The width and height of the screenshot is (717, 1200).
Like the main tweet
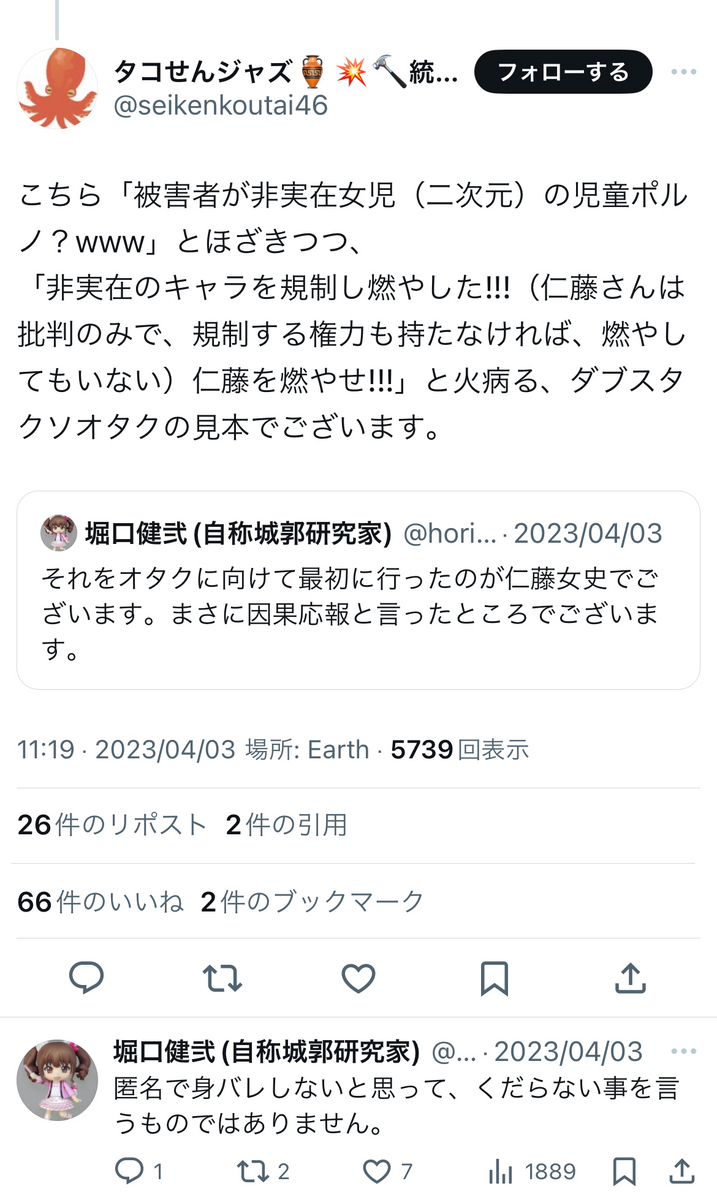point(358,978)
